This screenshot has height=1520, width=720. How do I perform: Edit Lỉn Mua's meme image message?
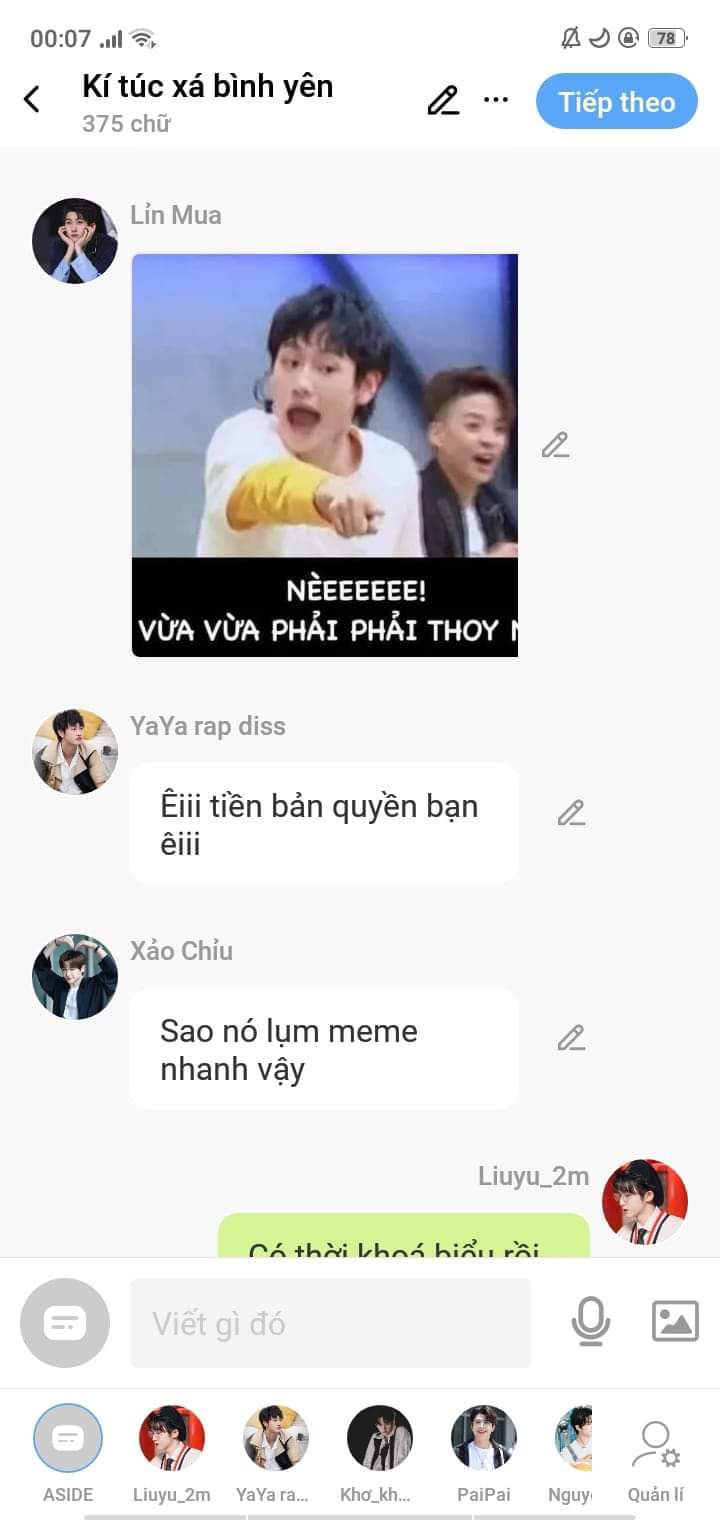pyautogui.click(x=555, y=445)
